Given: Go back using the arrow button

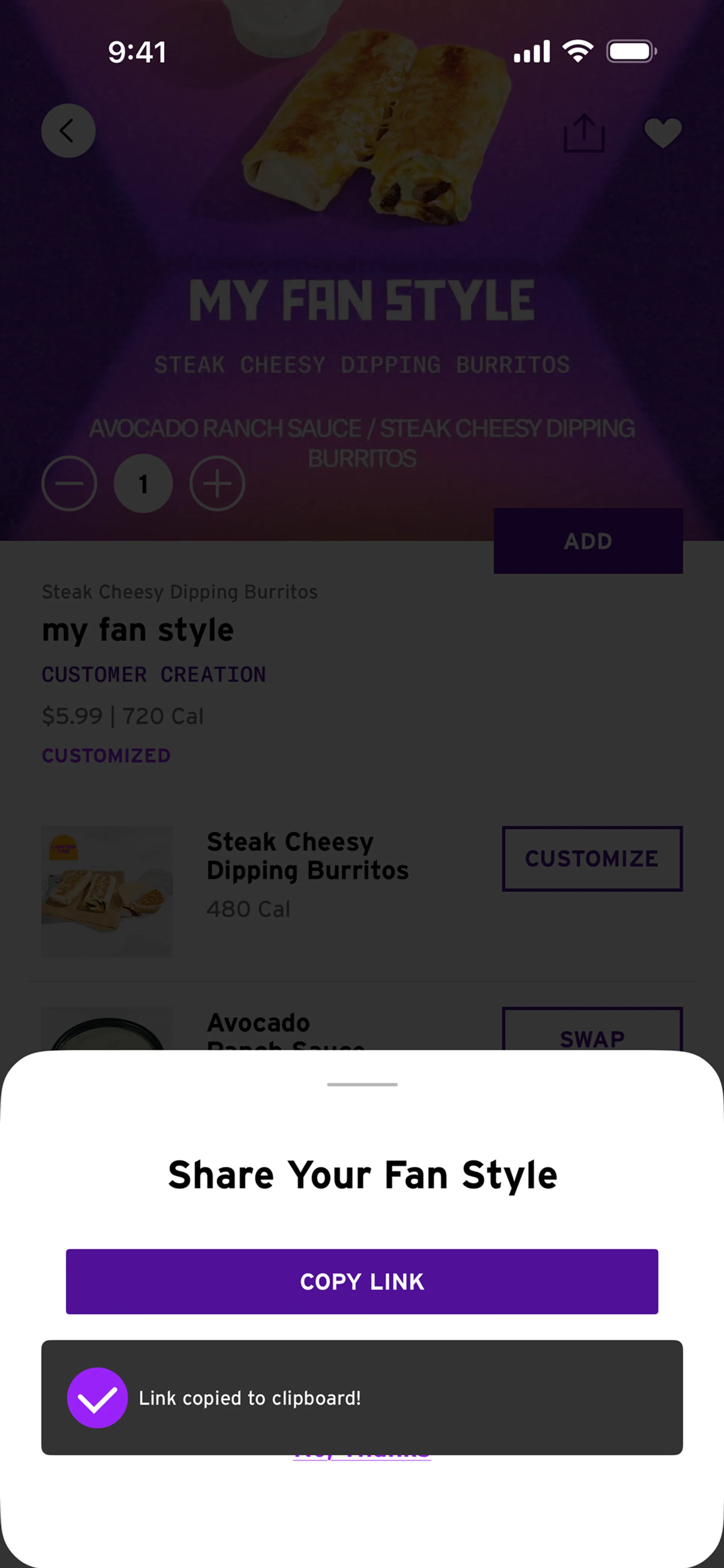Looking at the screenshot, I should pos(68,131).
